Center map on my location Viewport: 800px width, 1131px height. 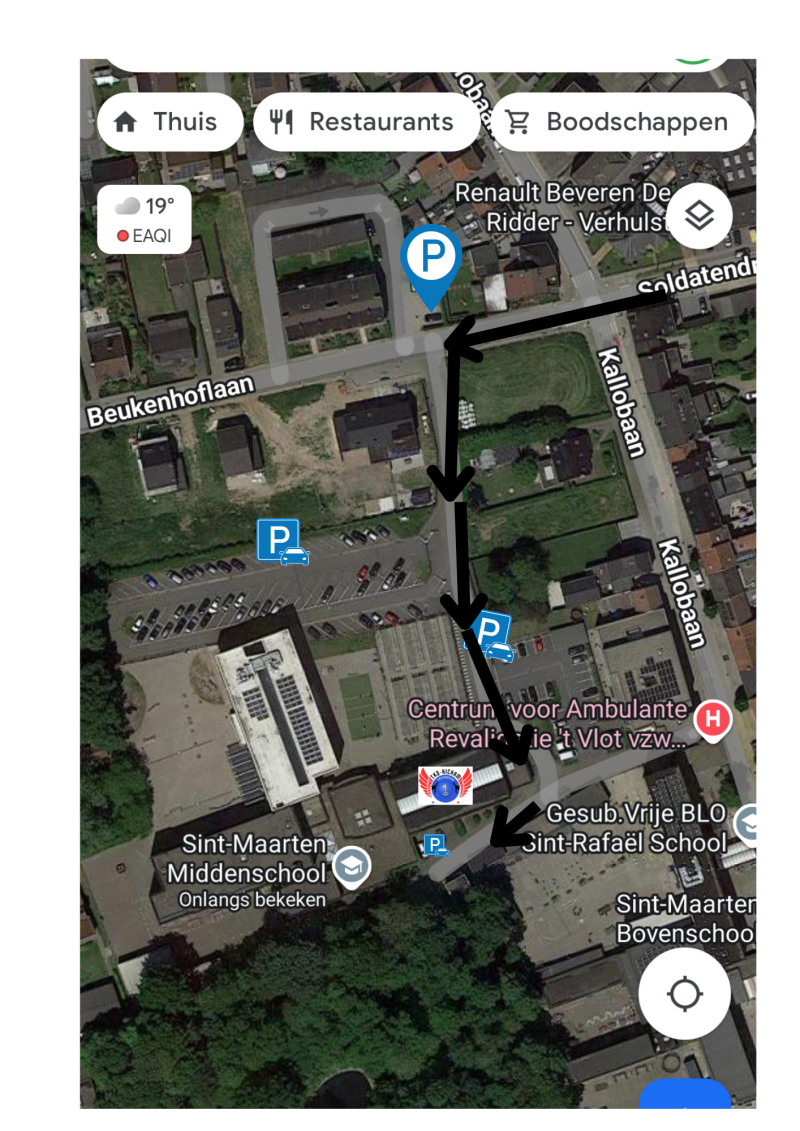click(685, 994)
